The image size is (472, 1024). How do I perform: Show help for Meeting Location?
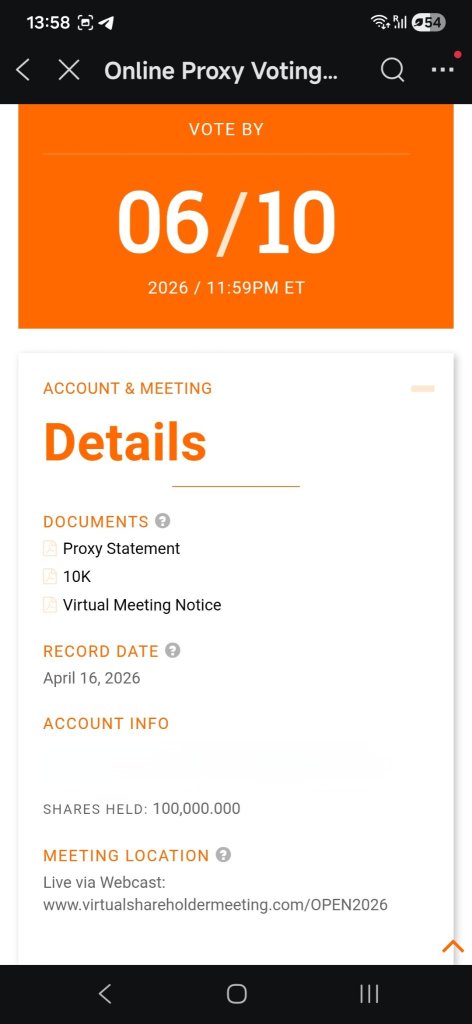223,855
